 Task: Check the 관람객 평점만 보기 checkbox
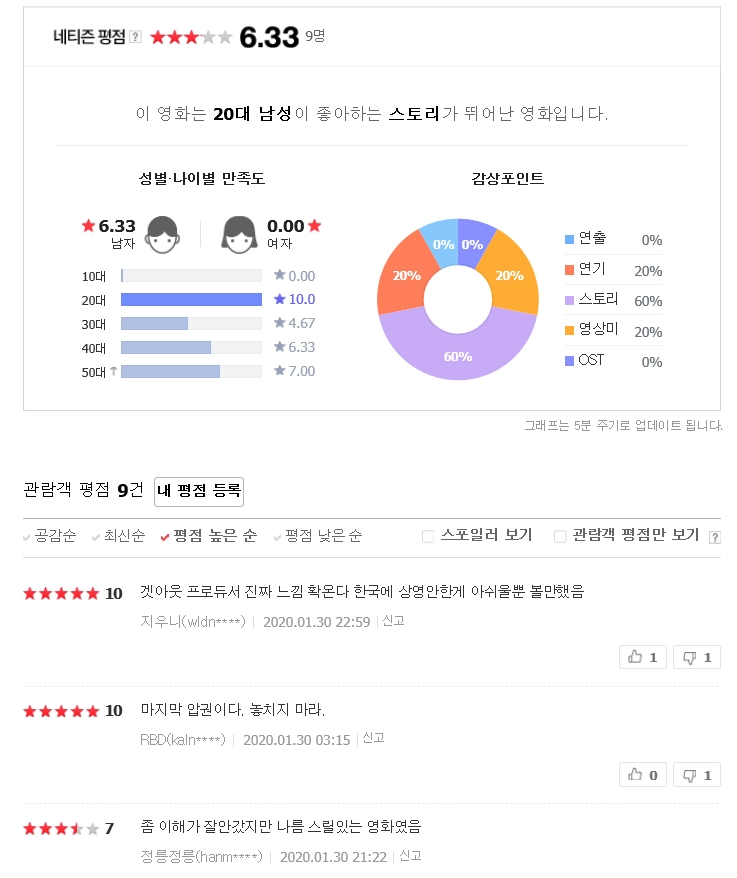click(560, 536)
